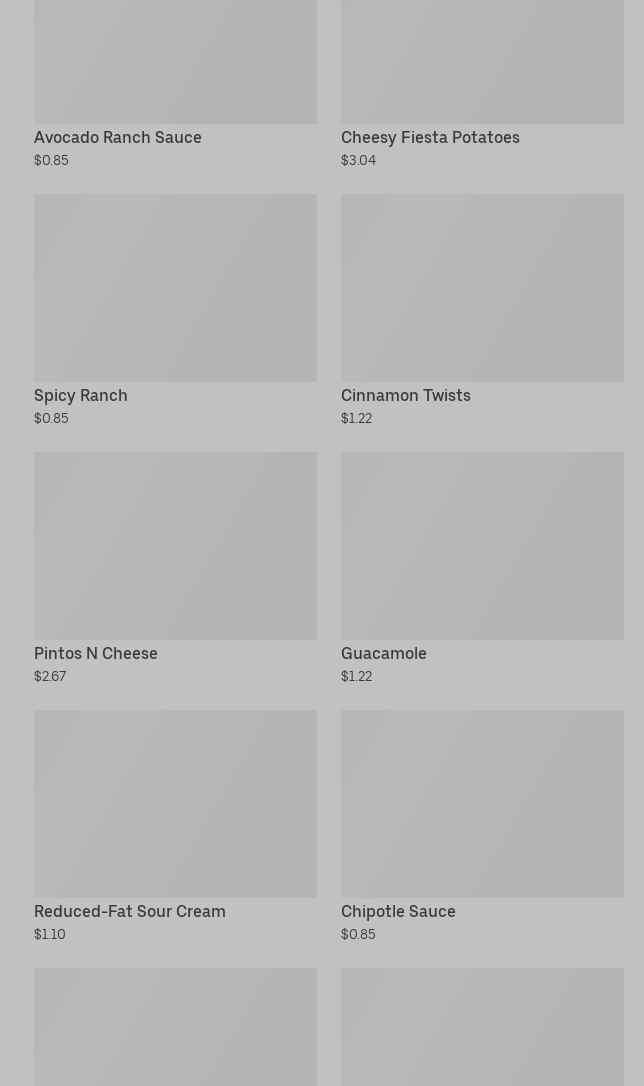The width and height of the screenshot is (644, 1086).
Task: Choose Cinnamon Twists
Action: coord(482,310)
